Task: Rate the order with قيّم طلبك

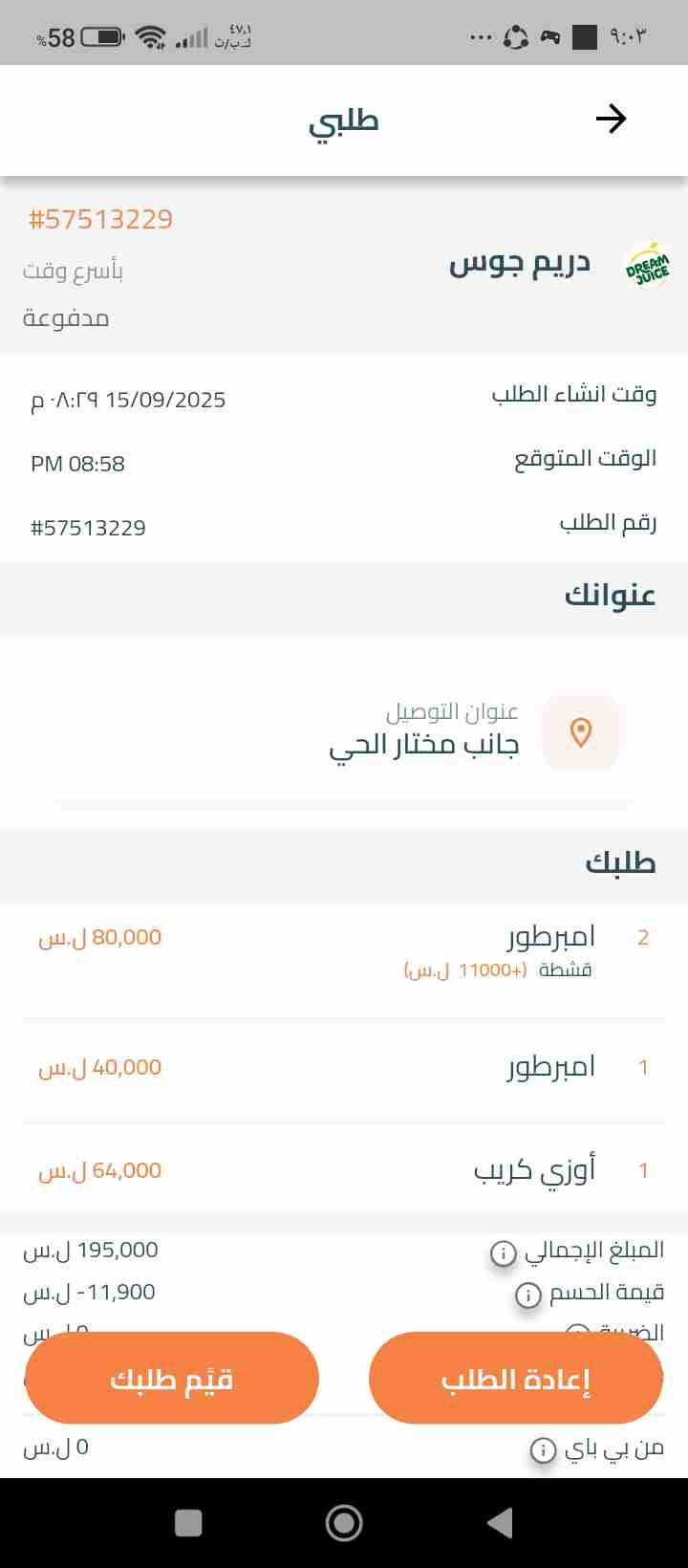Action: [x=172, y=1379]
